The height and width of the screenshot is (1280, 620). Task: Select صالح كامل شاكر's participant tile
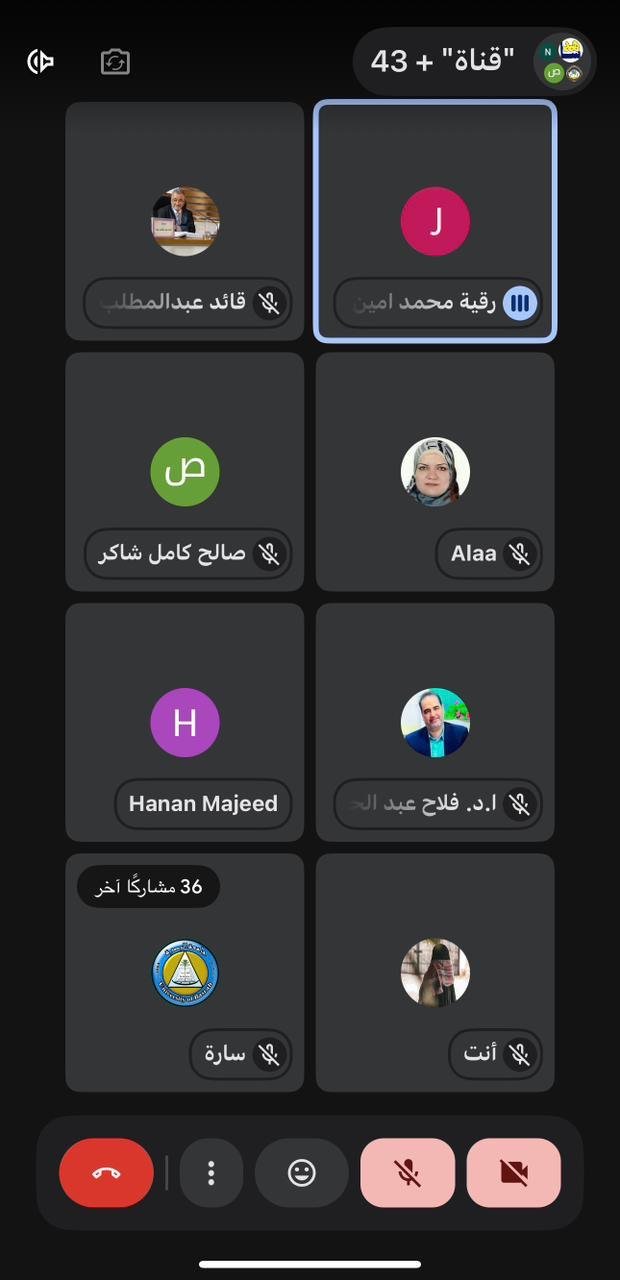[185, 472]
